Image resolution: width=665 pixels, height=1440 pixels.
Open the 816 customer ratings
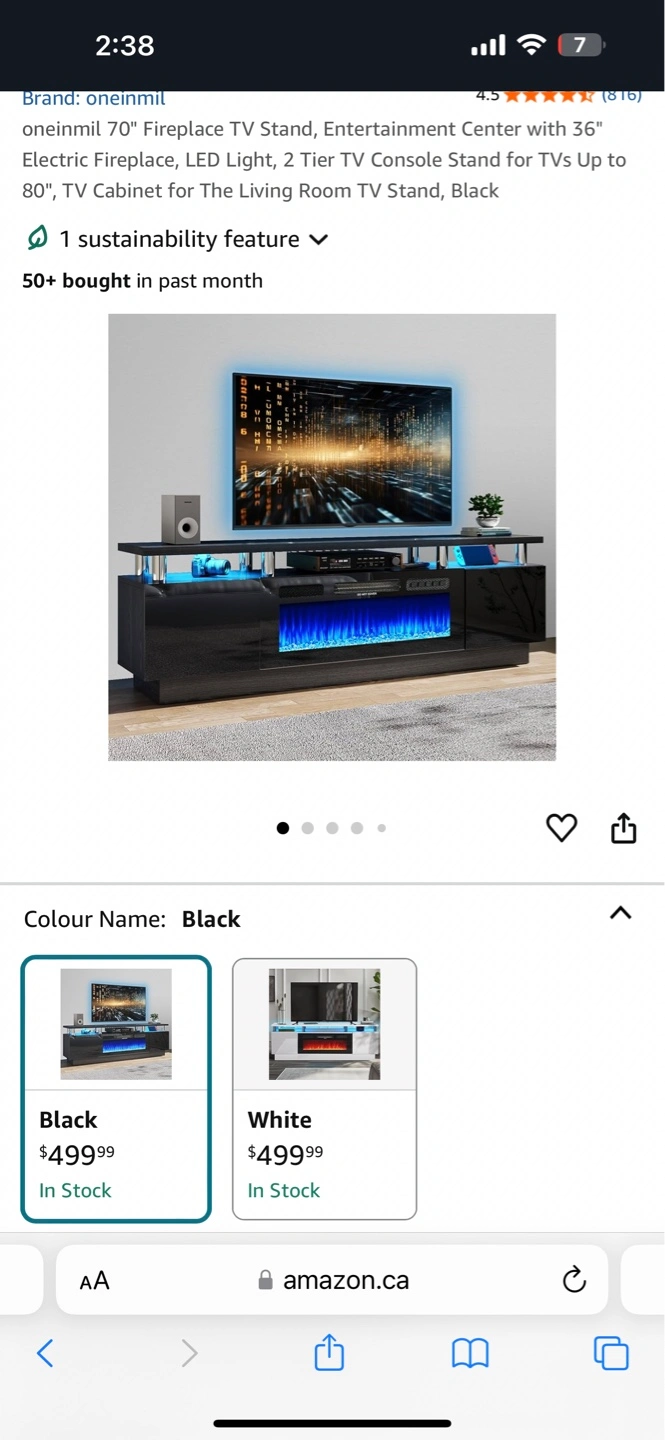[621, 96]
